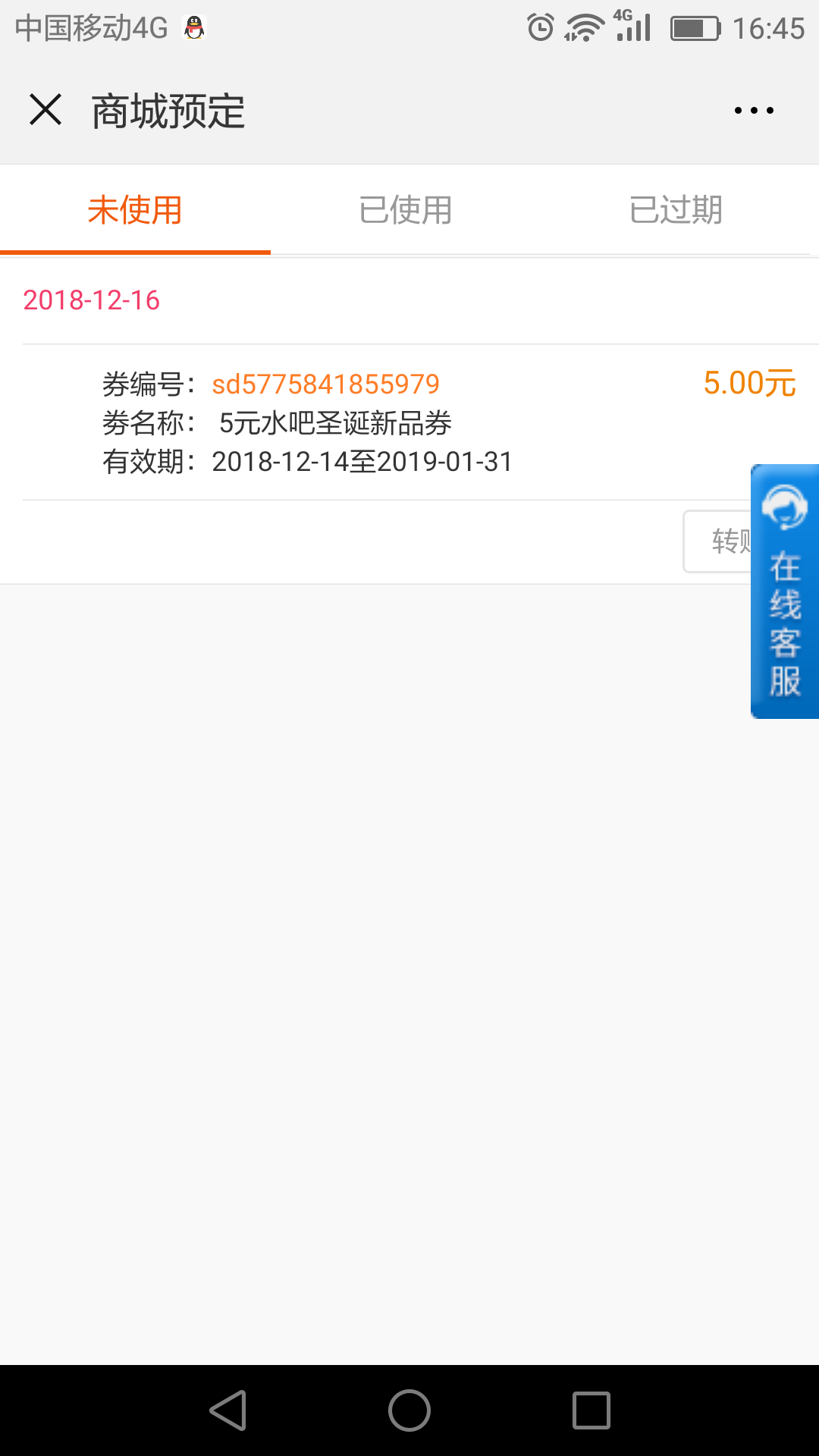Viewport: 819px width, 1456px height.
Task: Select the 未使用 tab
Action: coord(135,210)
